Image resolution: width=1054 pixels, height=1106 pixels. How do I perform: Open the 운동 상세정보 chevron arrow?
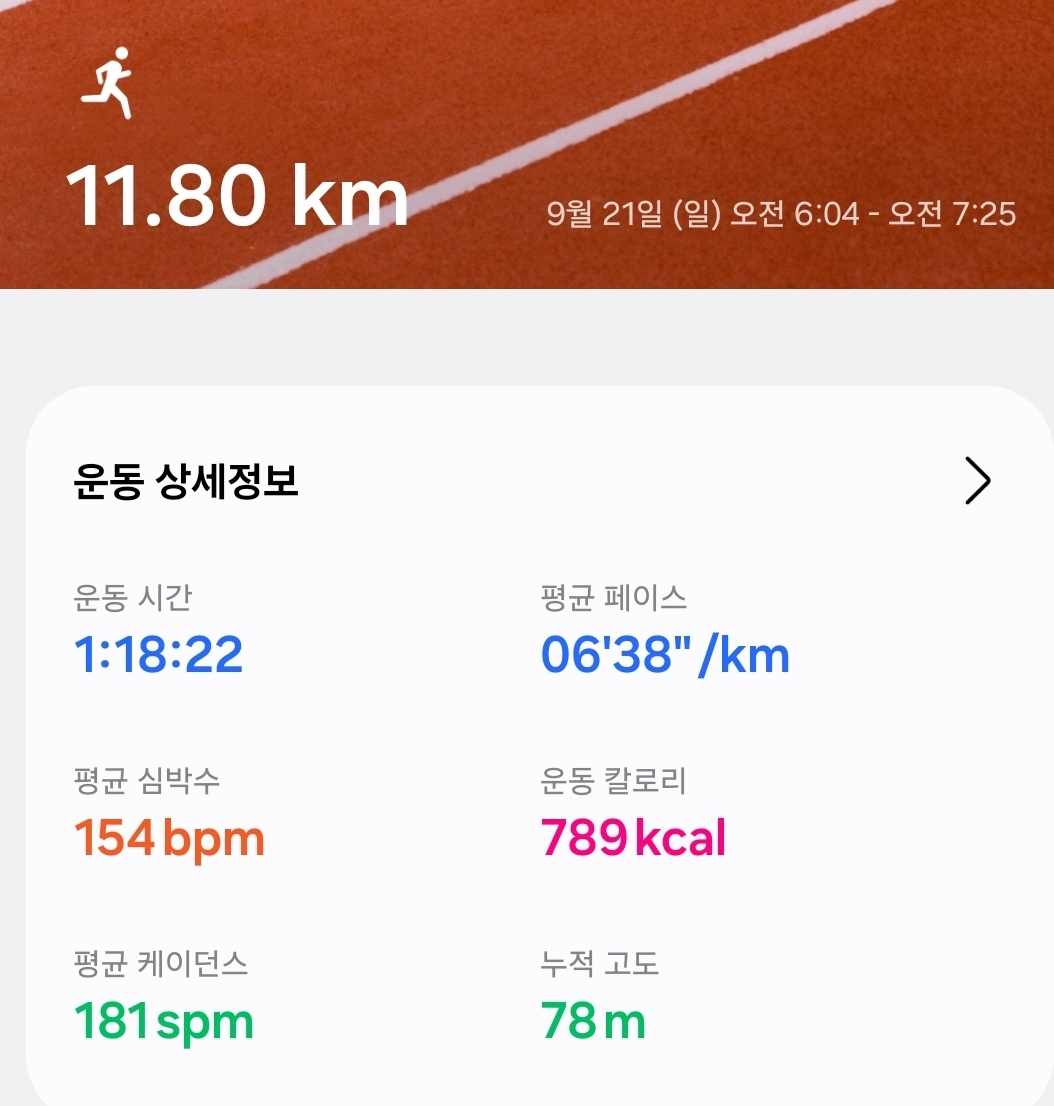[x=977, y=482]
